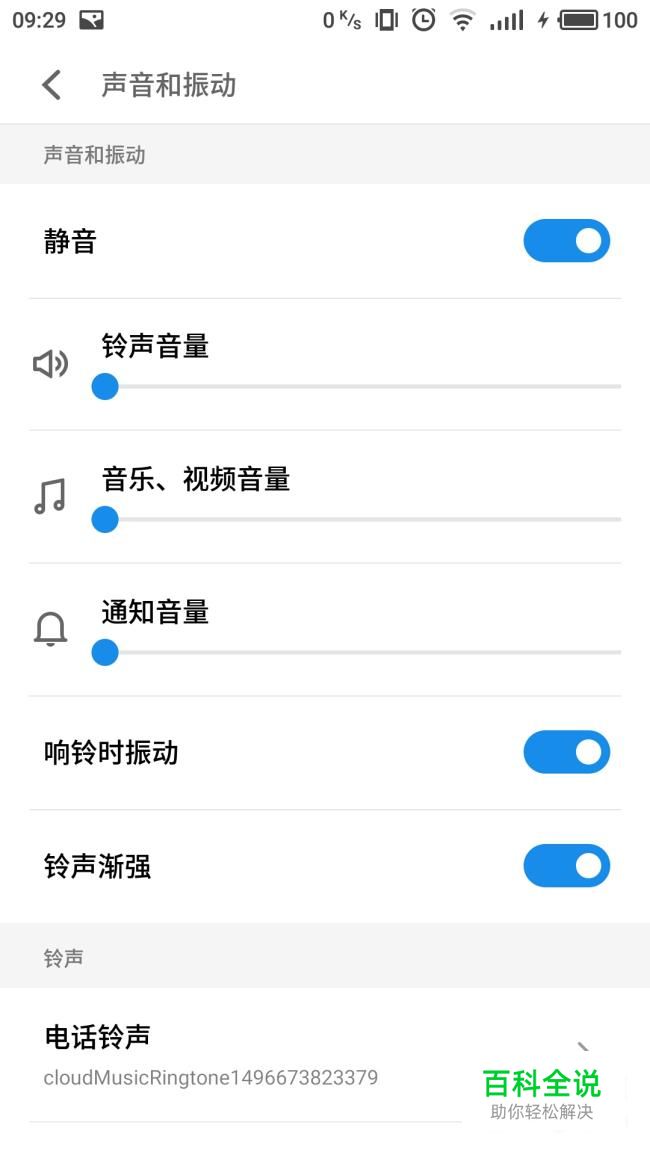
Task: Tap the 铃声音量 slider track
Action: [357, 386]
